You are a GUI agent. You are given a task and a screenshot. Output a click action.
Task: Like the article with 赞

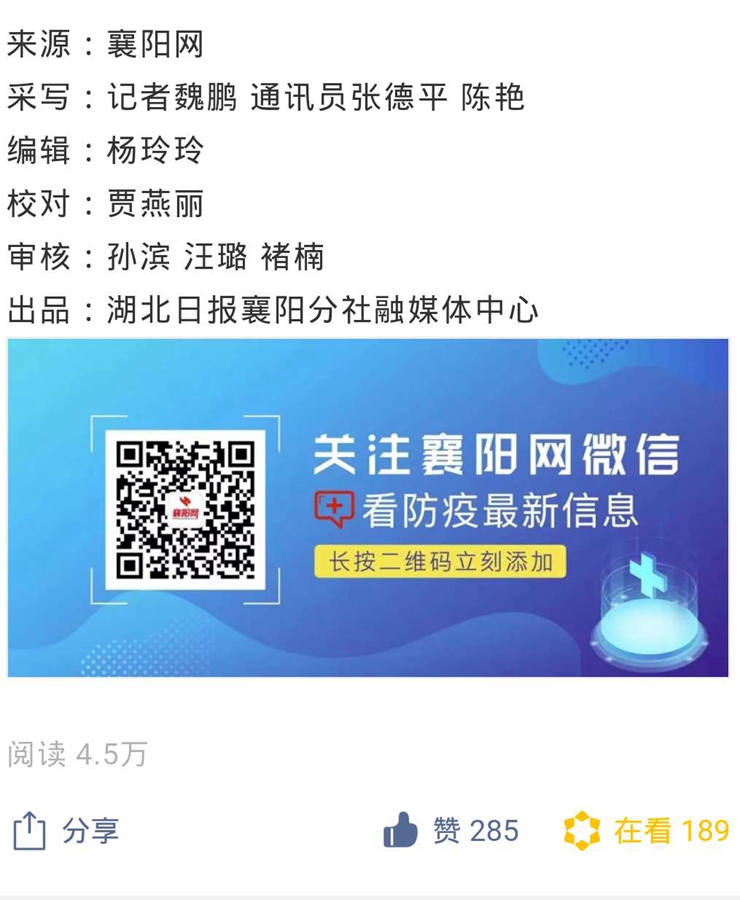pyautogui.click(x=451, y=831)
